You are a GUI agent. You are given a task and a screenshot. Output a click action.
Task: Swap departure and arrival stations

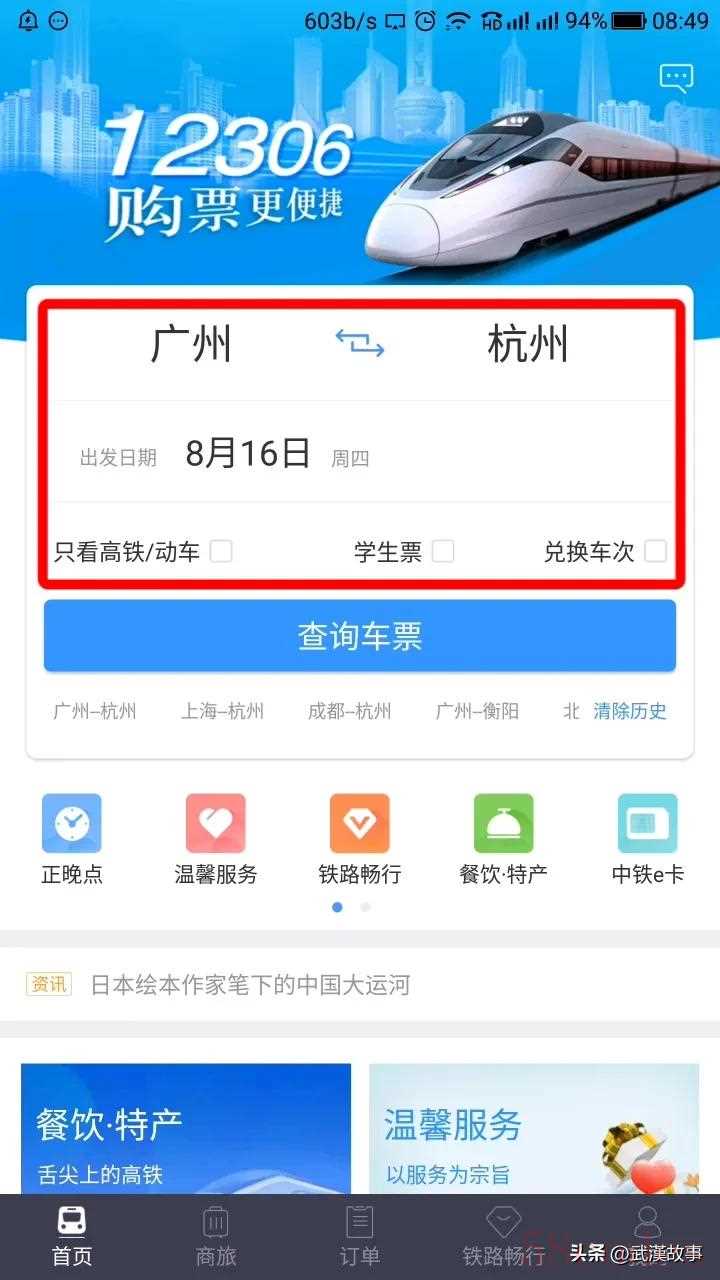point(360,345)
